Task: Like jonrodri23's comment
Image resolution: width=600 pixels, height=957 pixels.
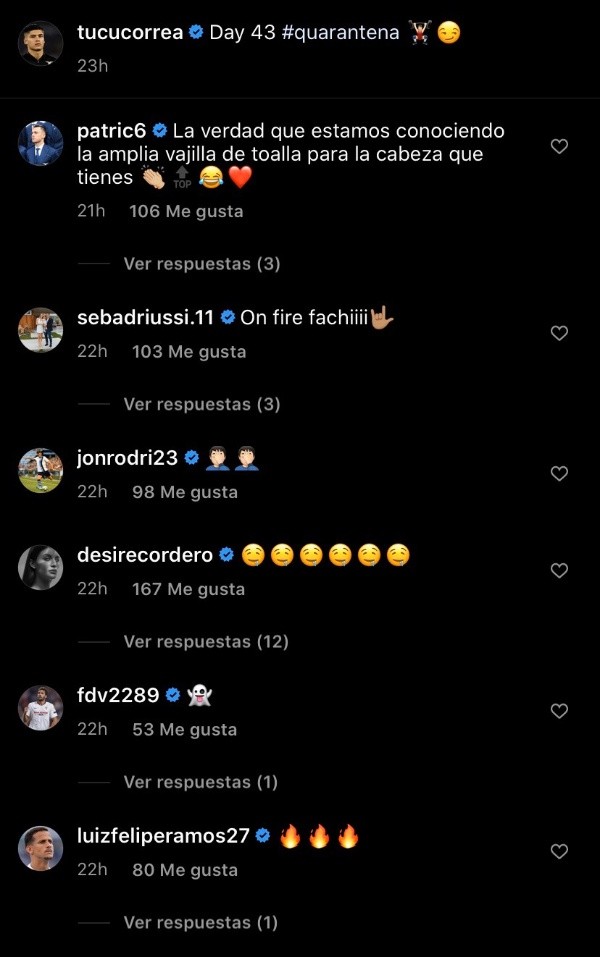Action: 560,473
